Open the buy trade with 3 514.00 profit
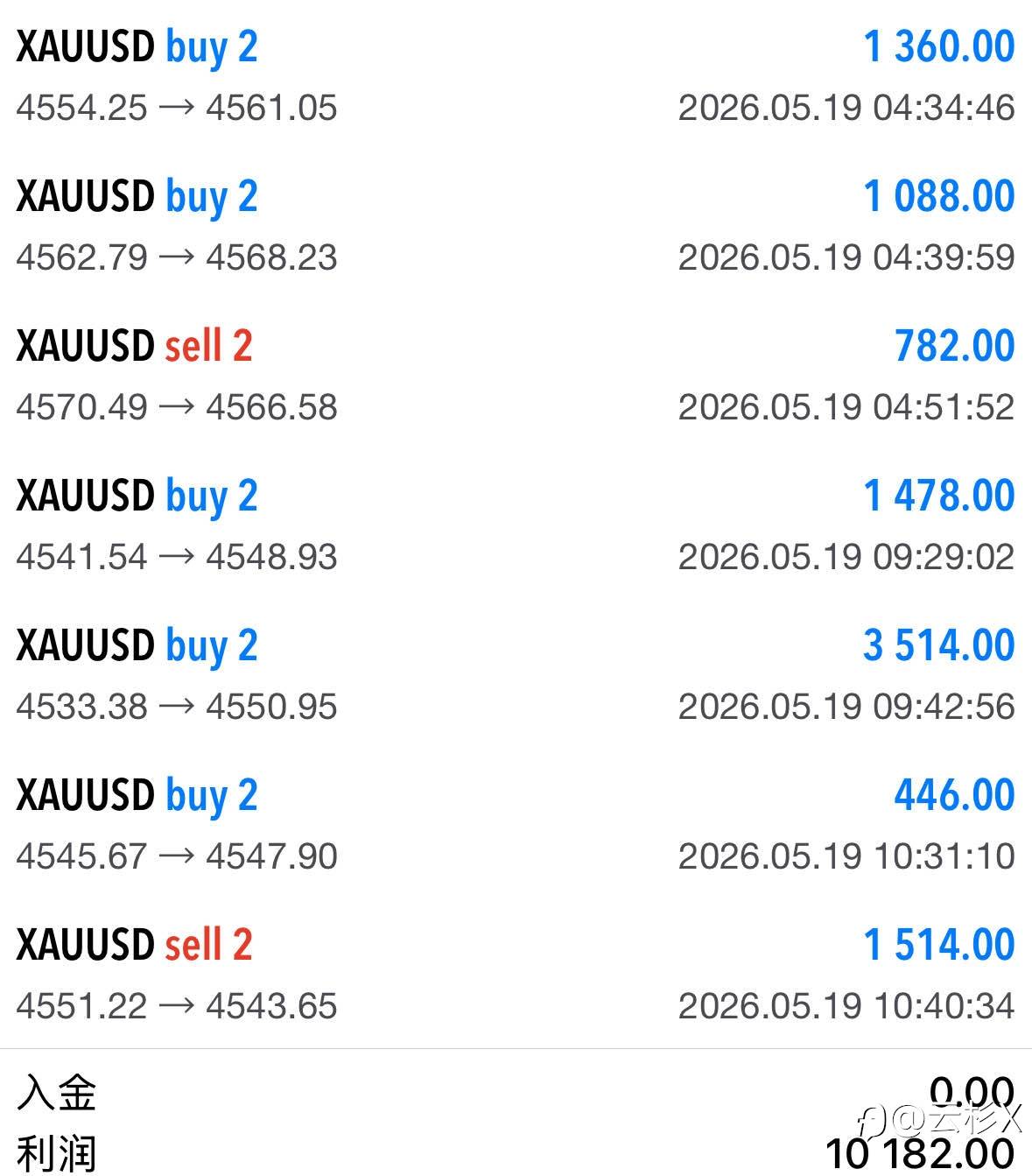The width and height of the screenshot is (1032, 1176). [516, 674]
